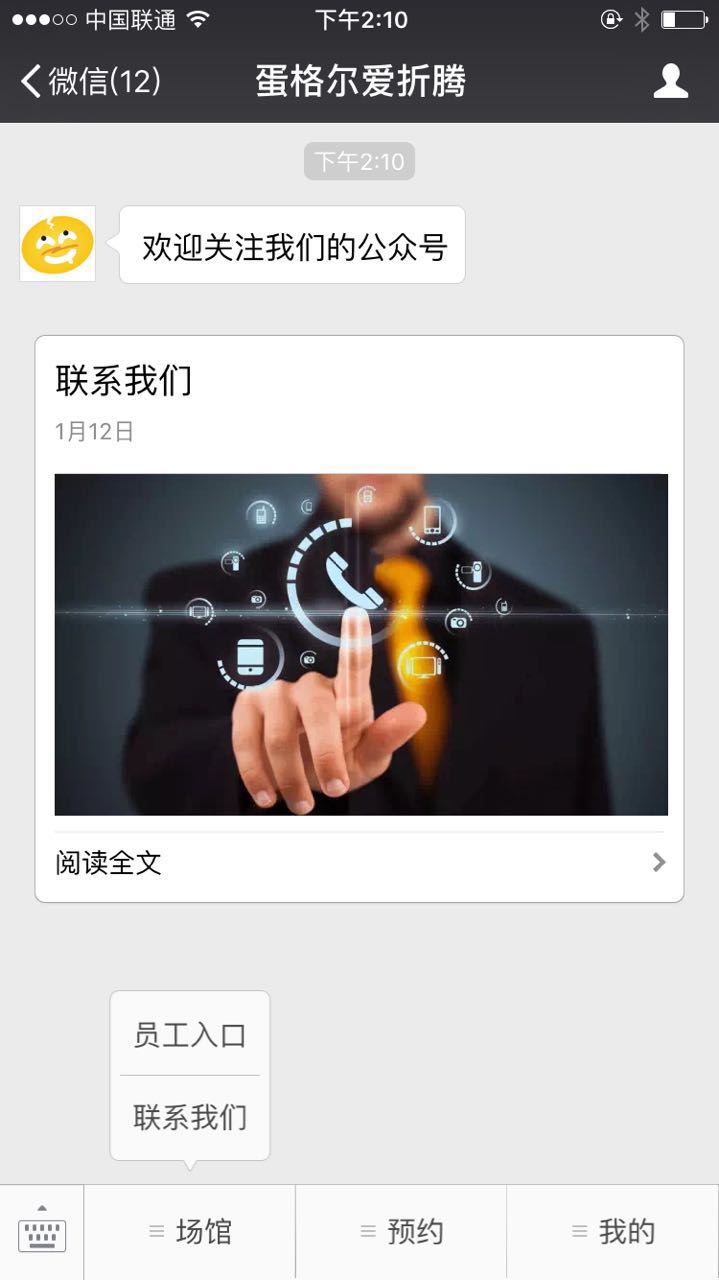Open the 预约 menu

[402, 1232]
